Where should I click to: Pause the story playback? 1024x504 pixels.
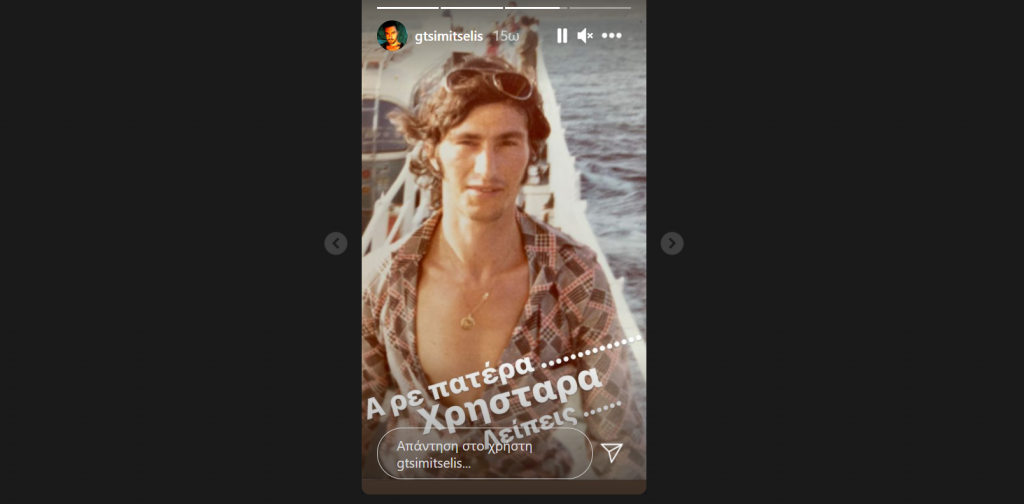562,36
